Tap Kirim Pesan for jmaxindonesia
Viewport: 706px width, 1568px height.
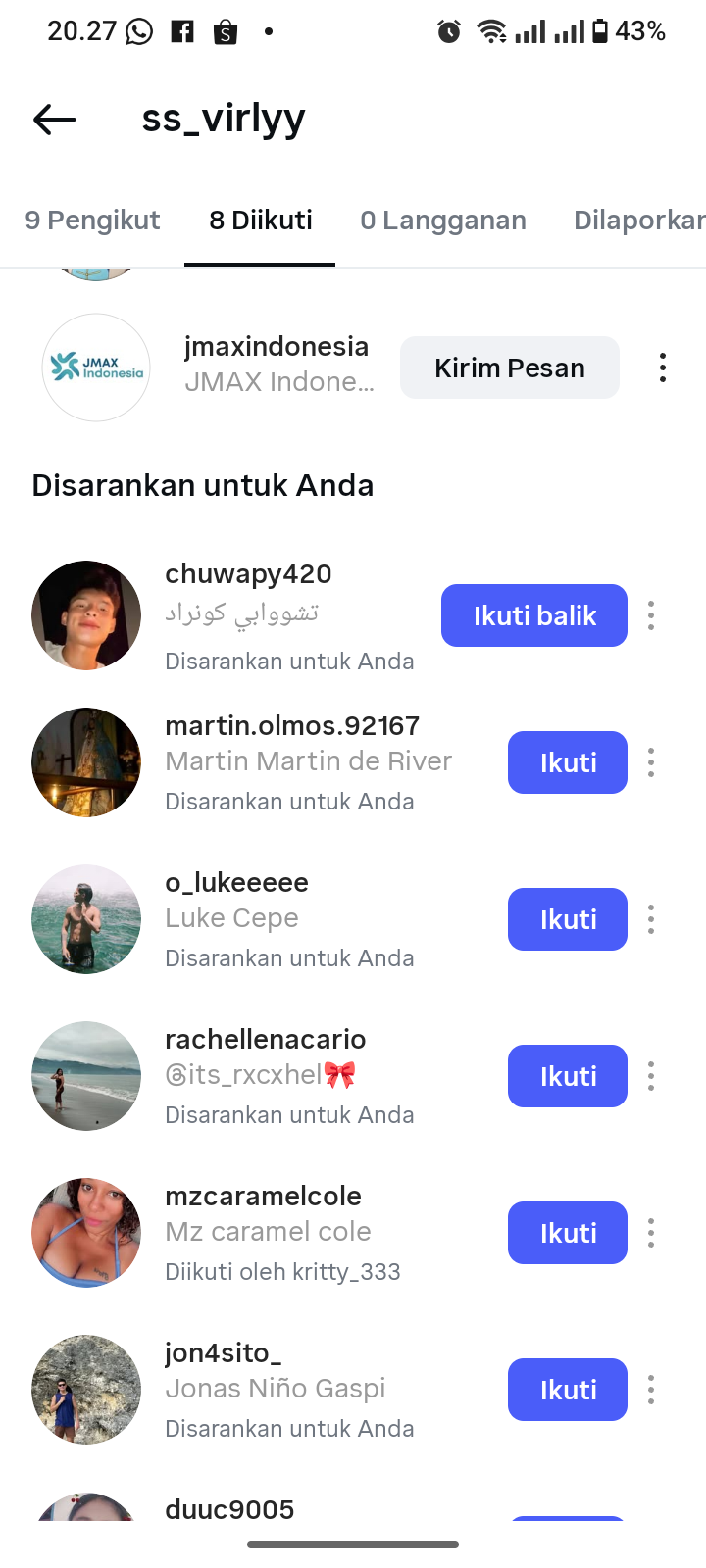click(509, 367)
